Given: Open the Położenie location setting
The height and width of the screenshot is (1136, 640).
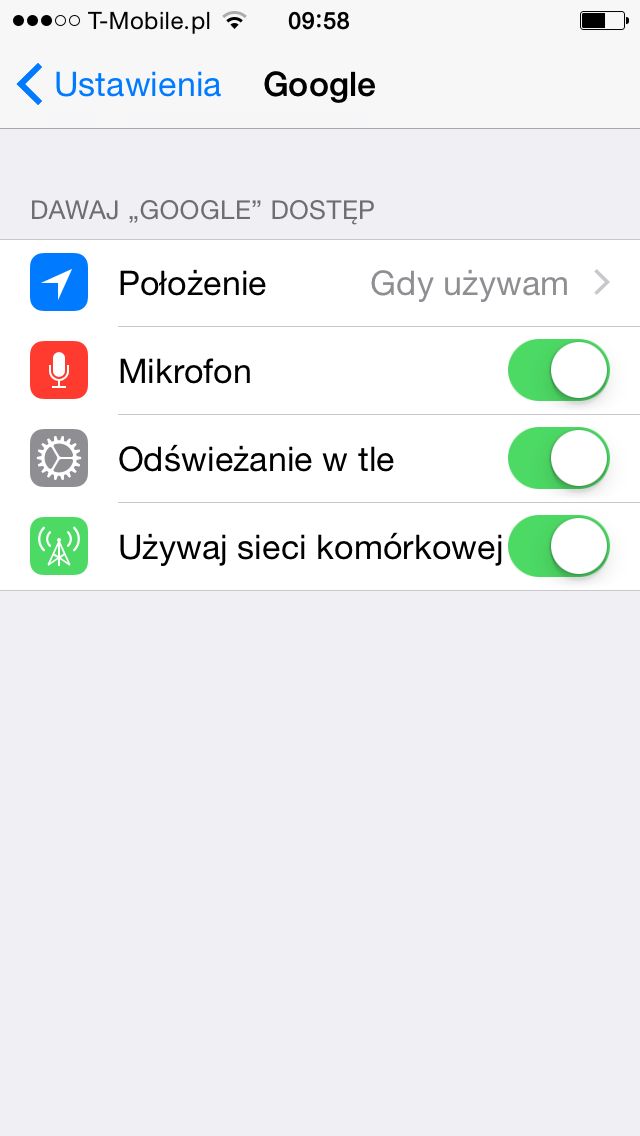Looking at the screenshot, I should point(320,283).
